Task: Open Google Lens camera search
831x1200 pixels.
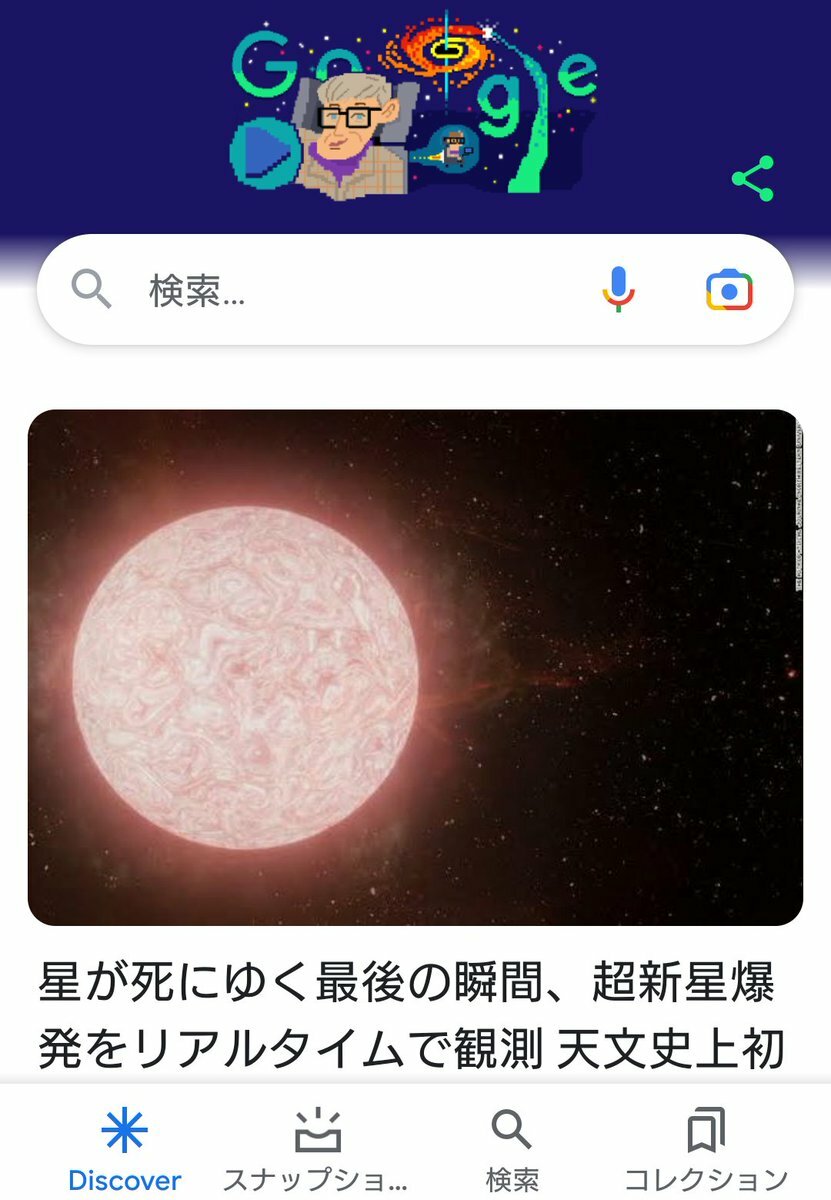Action: click(729, 290)
